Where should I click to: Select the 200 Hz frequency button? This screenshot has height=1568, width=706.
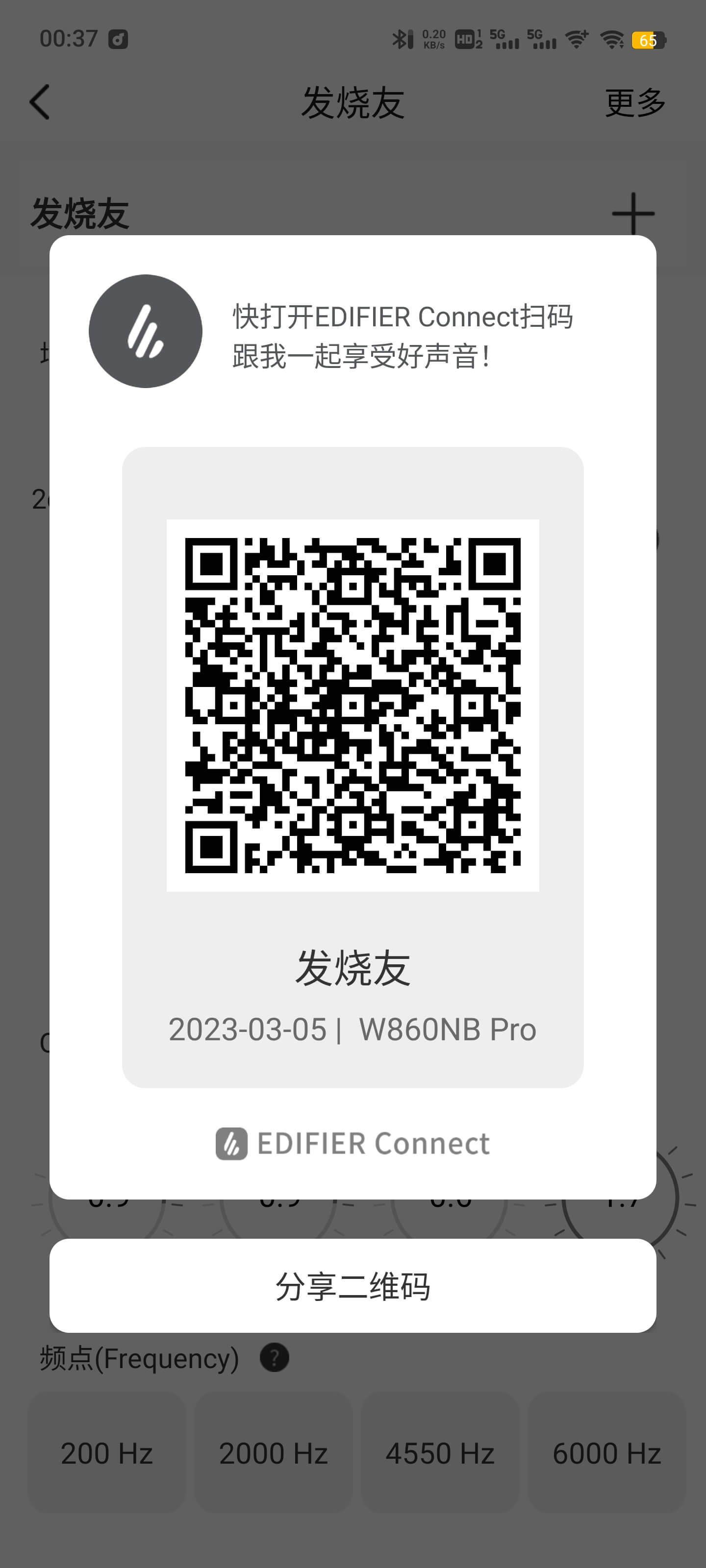[106, 1453]
